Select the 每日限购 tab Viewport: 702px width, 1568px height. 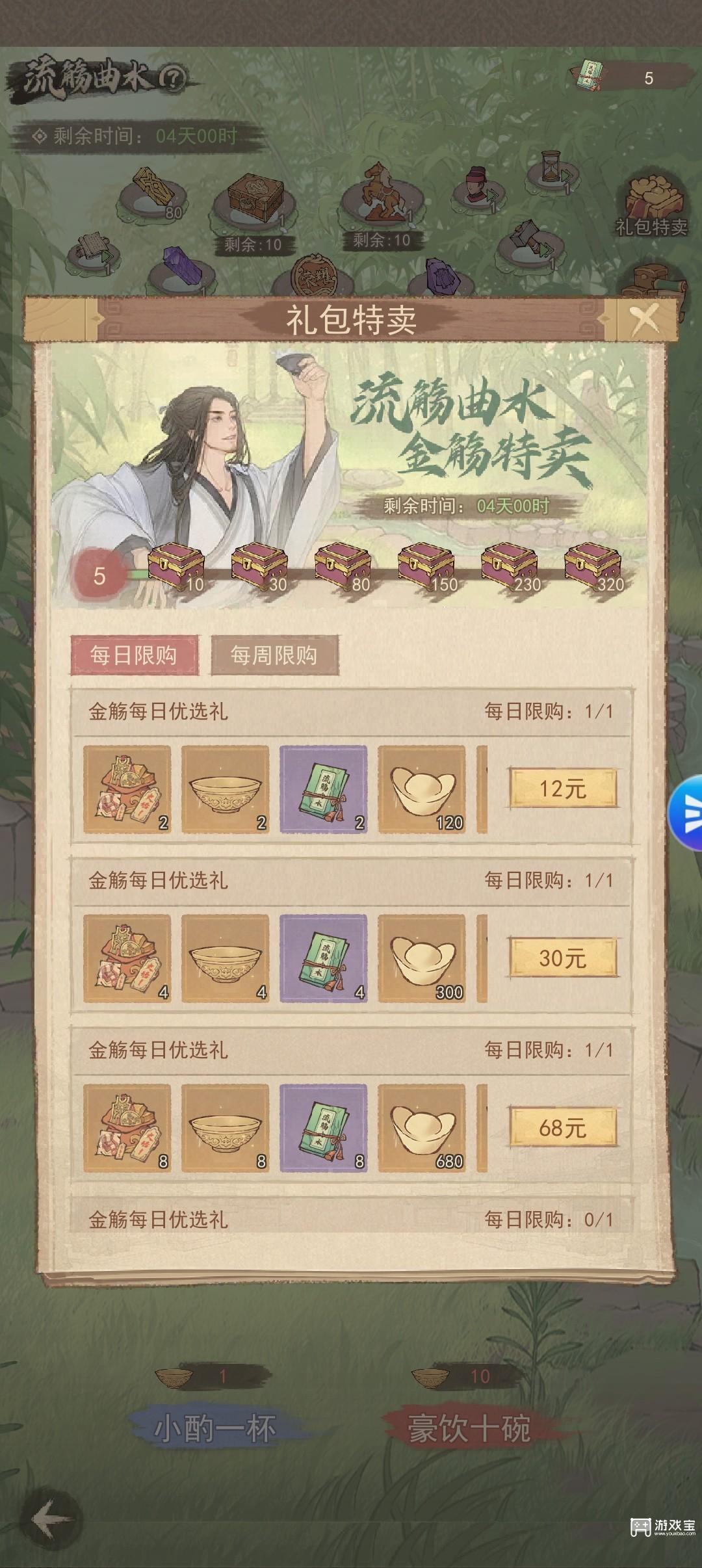[x=133, y=655]
